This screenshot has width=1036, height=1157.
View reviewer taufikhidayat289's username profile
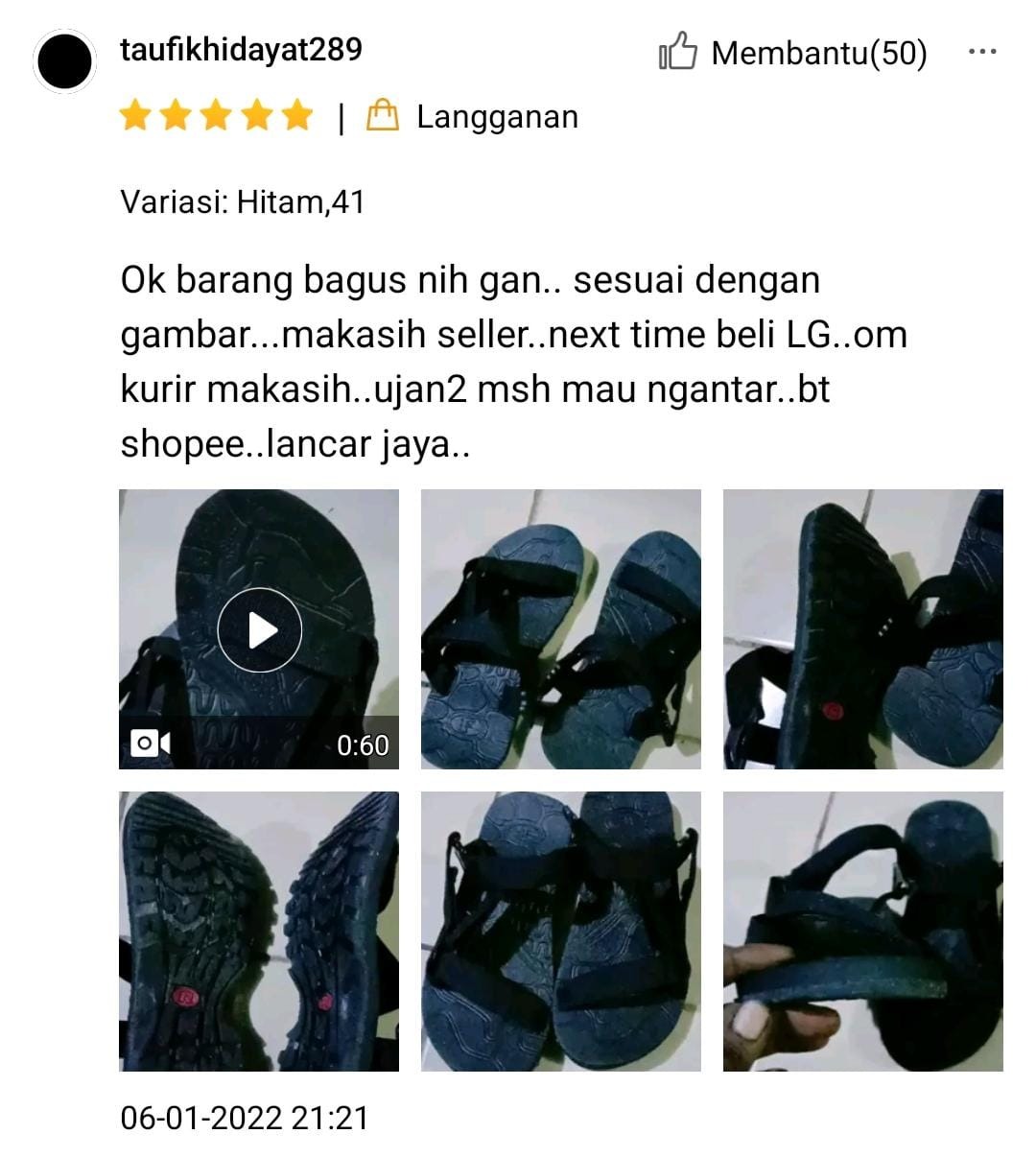(241, 49)
